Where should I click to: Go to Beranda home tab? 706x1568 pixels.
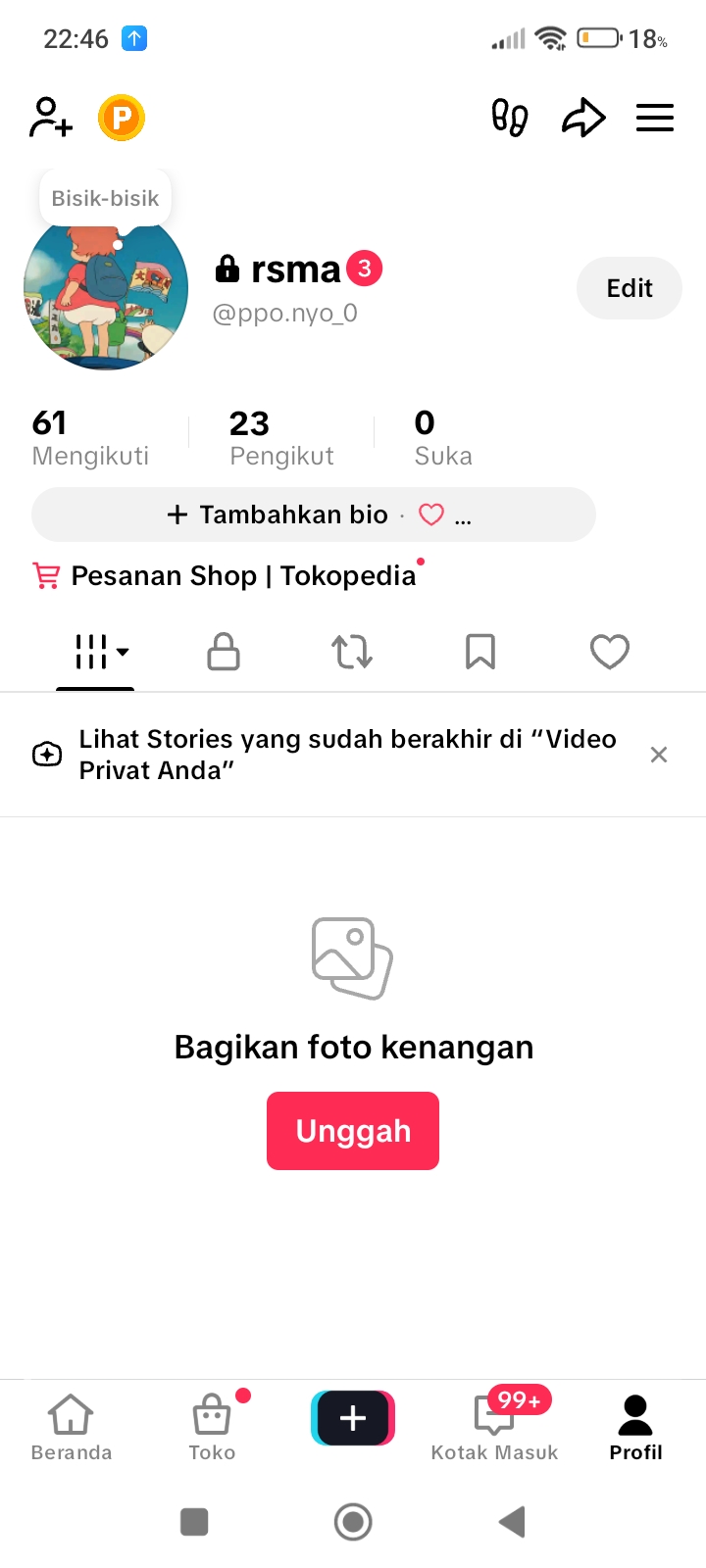coord(72,1428)
